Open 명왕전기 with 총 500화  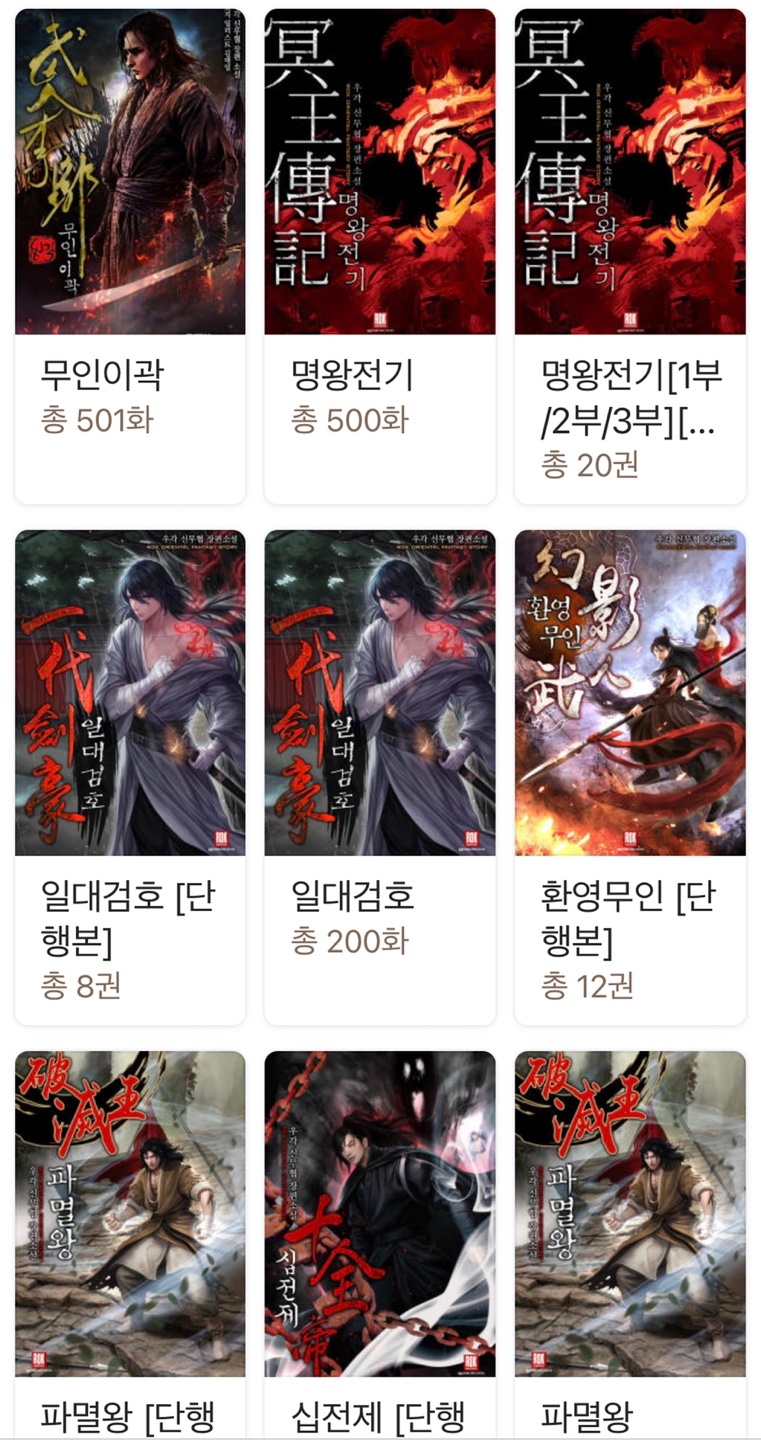pyautogui.click(x=380, y=256)
